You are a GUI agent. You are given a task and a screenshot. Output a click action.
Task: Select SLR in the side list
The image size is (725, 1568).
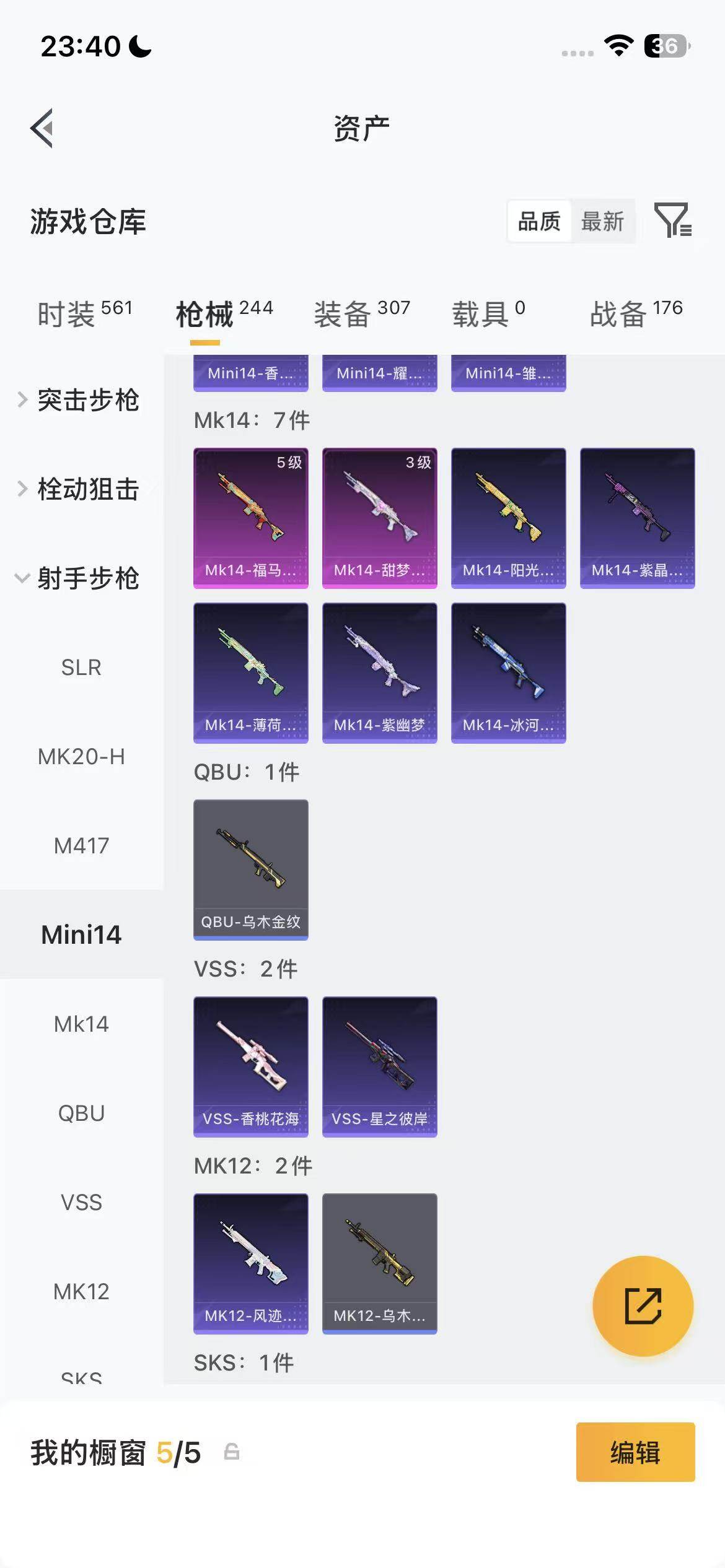[x=81, y=668]
